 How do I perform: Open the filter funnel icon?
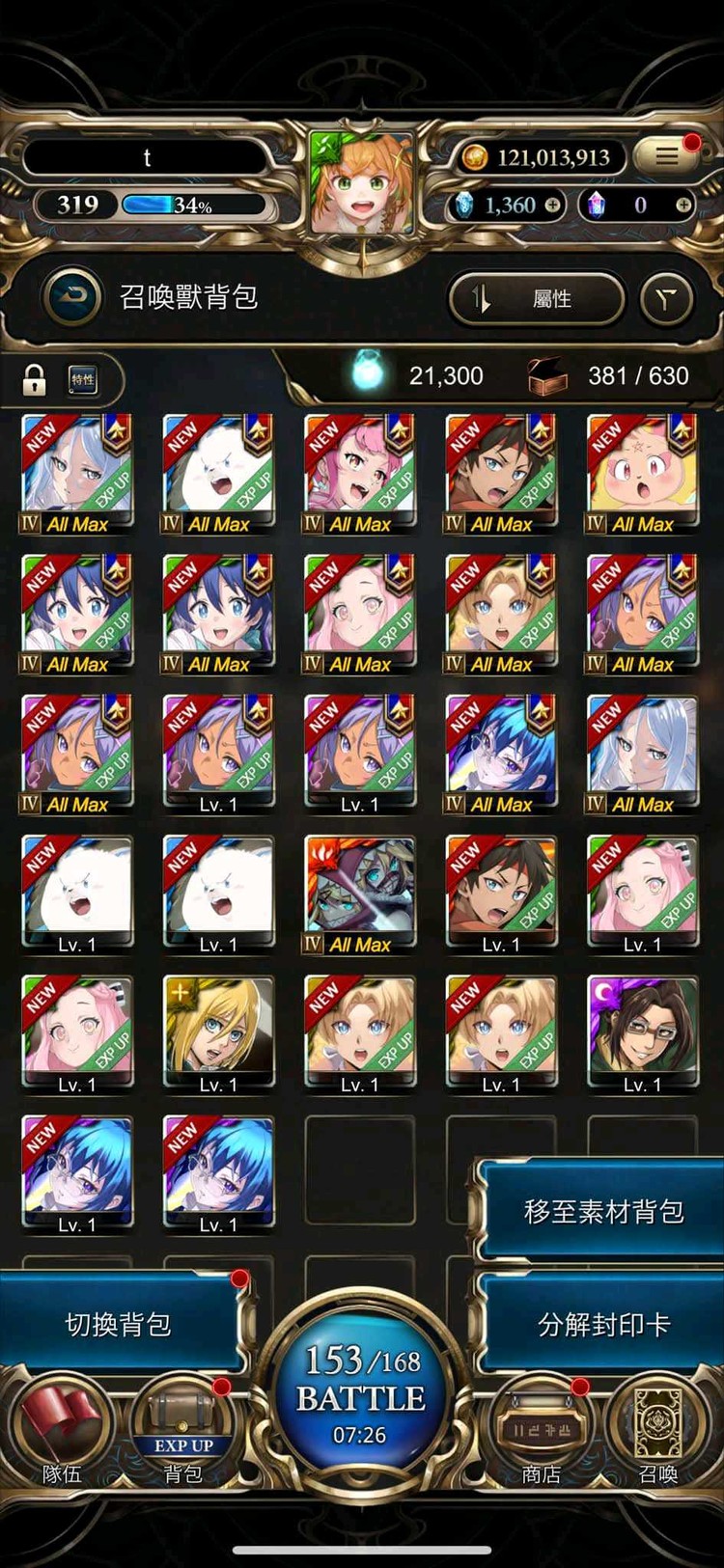coord(666,299)
